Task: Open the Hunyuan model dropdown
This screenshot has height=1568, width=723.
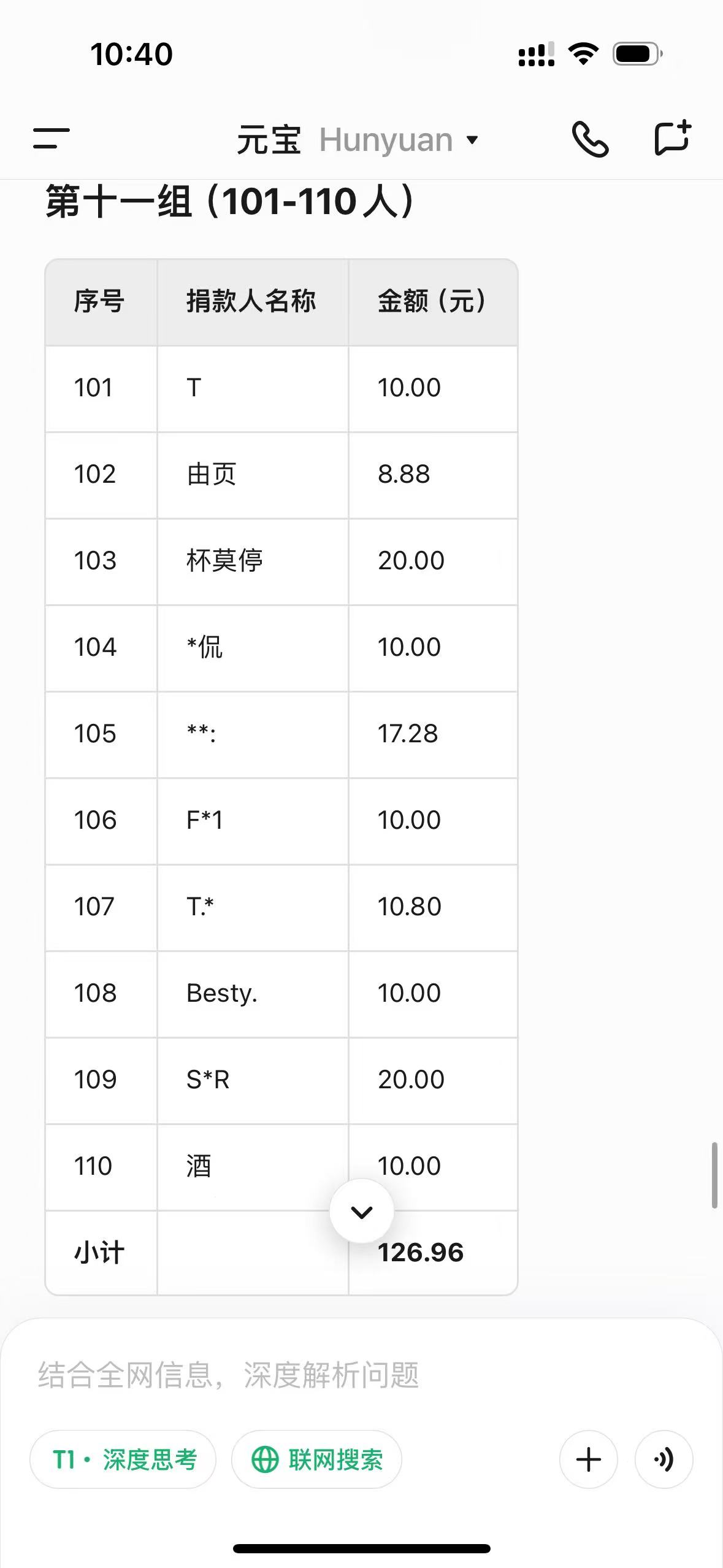Action: pyautogui.click(x=399, y=140)
